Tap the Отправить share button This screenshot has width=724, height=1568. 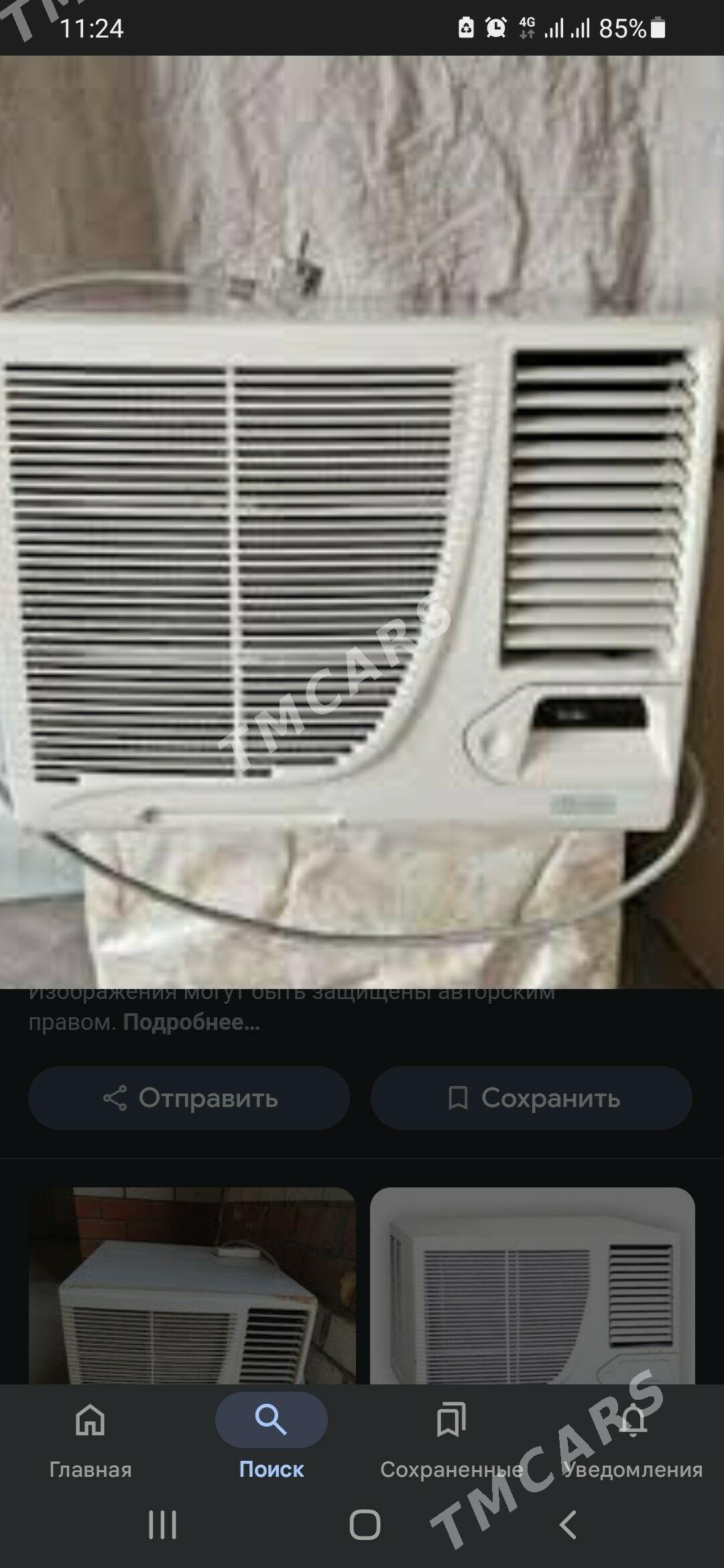point(188,1098)
